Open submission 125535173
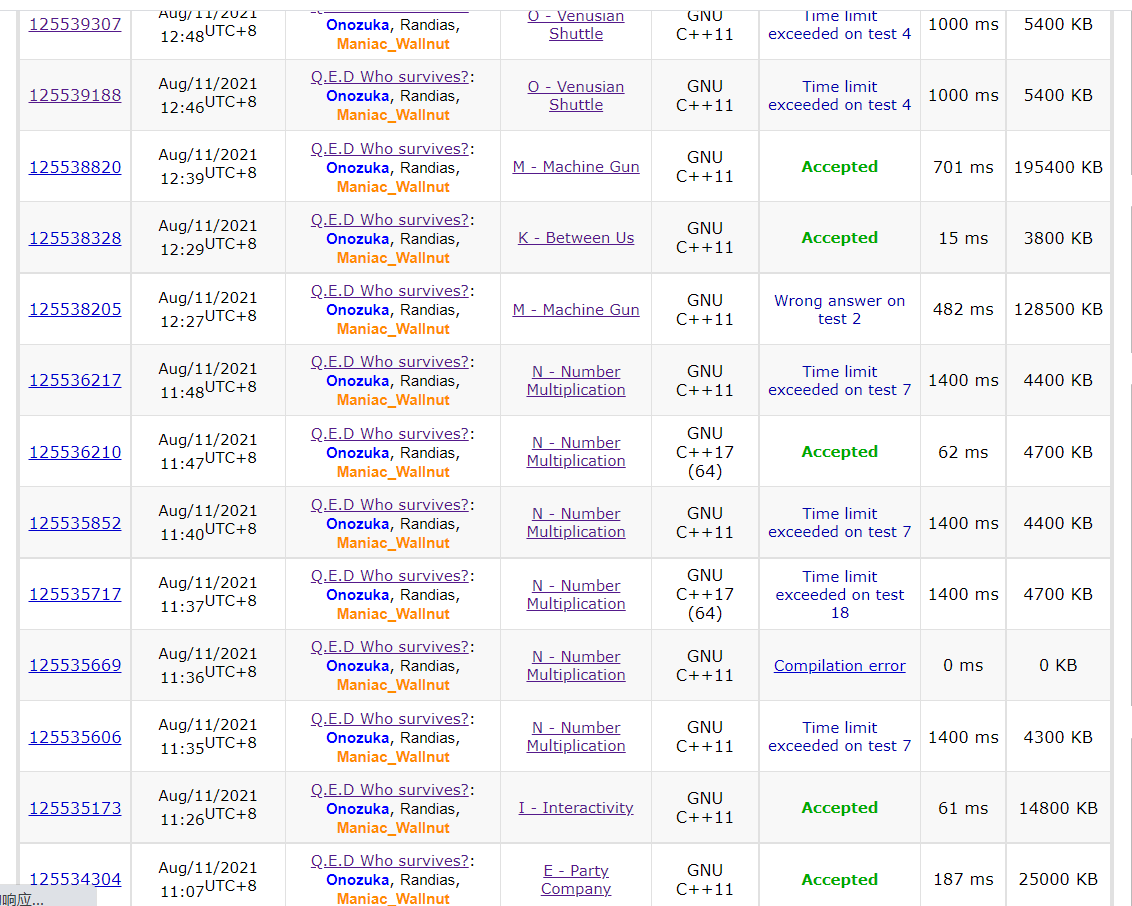 click(x=75, y=808)
